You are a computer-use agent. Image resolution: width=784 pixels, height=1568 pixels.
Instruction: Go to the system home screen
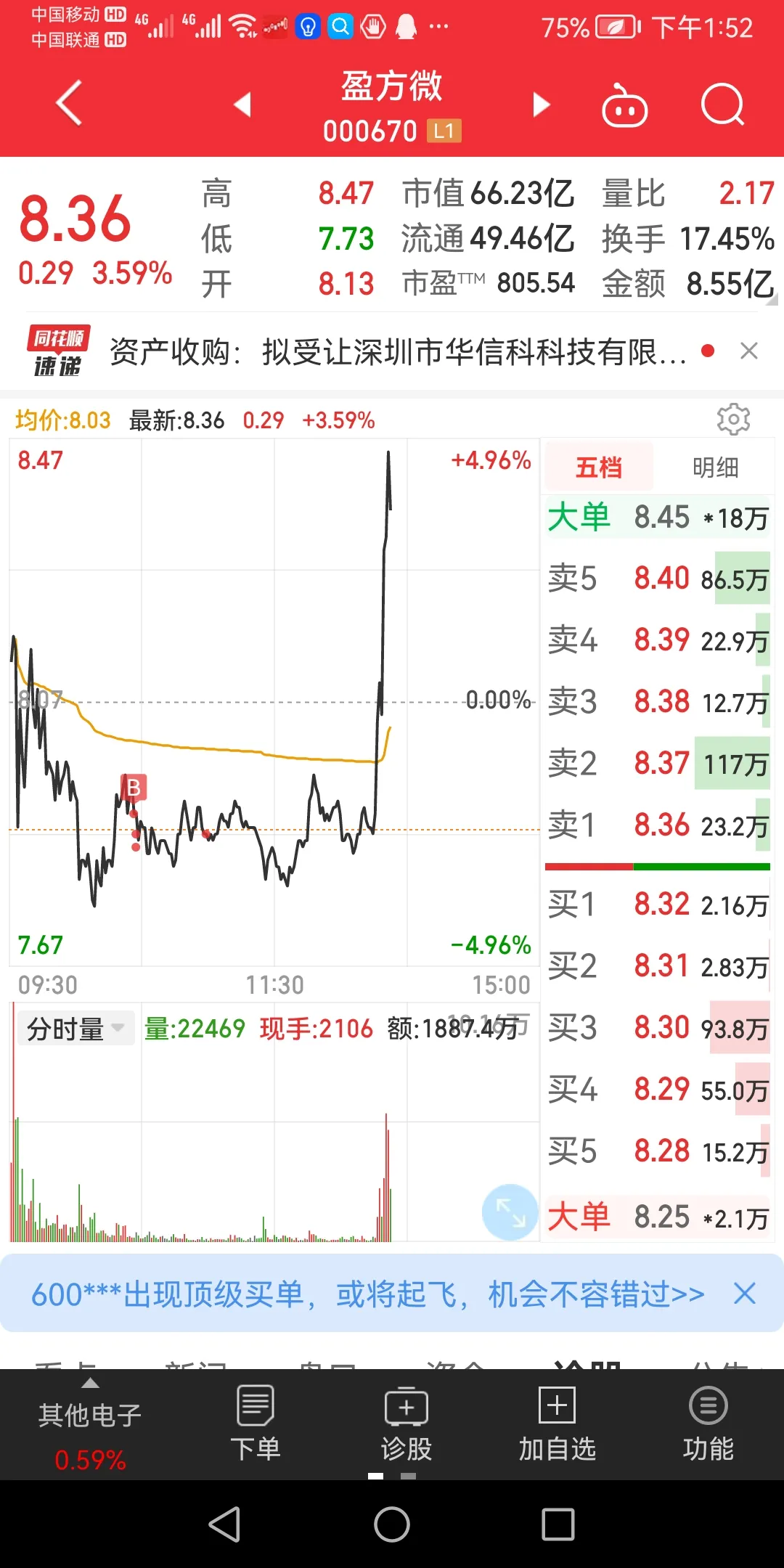[392, 1524]
